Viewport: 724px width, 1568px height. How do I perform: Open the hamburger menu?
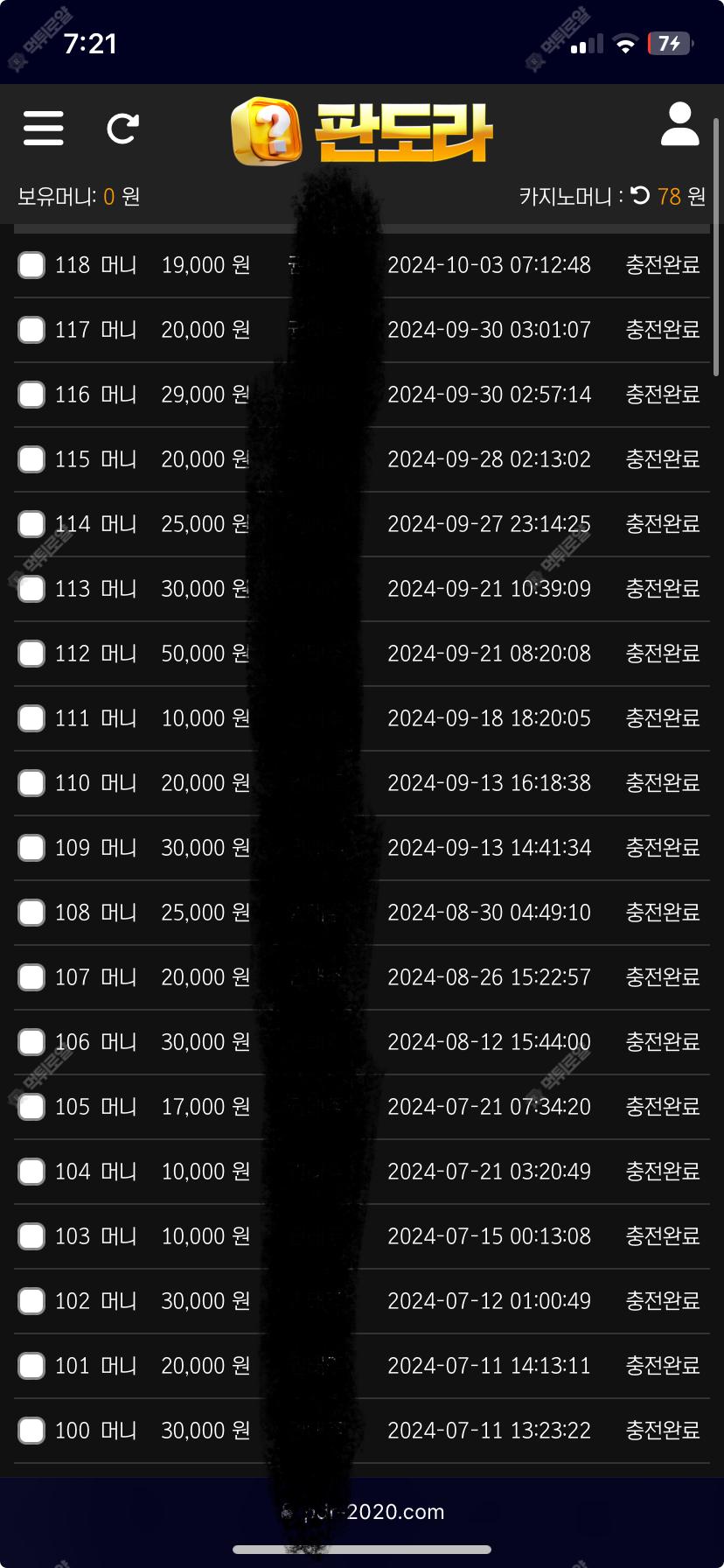tap(44, 128)
